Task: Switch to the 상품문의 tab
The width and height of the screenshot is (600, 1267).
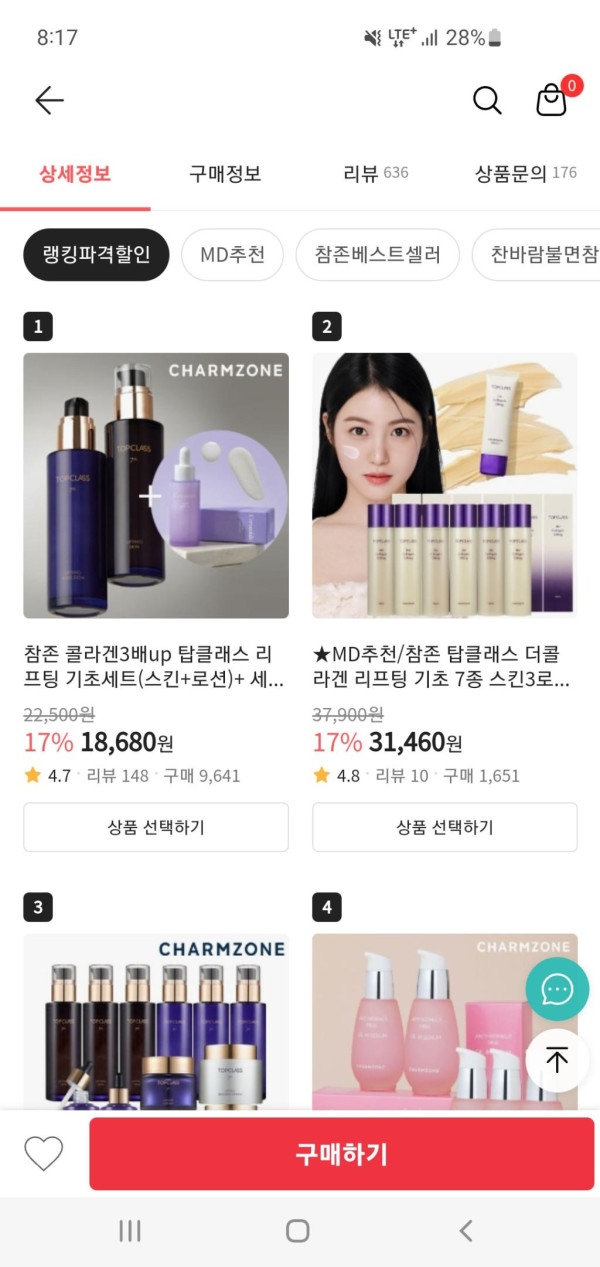Action: click(525, 174)
